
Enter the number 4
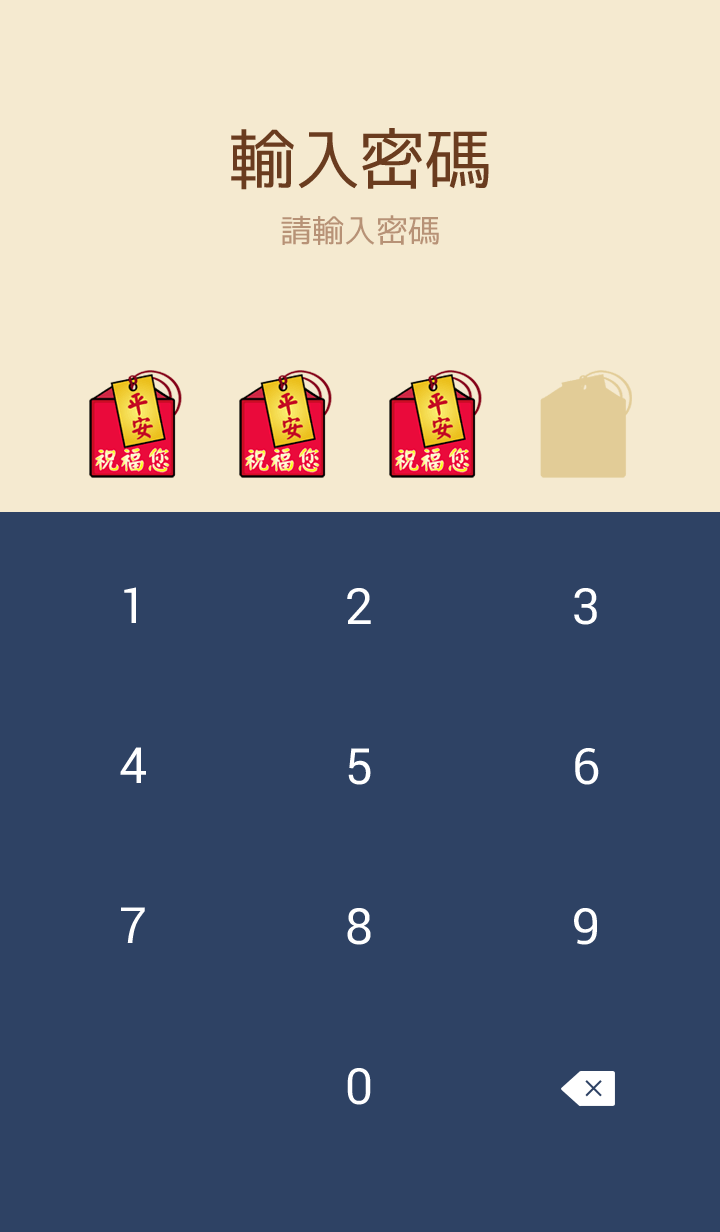[x=132, y=767]
